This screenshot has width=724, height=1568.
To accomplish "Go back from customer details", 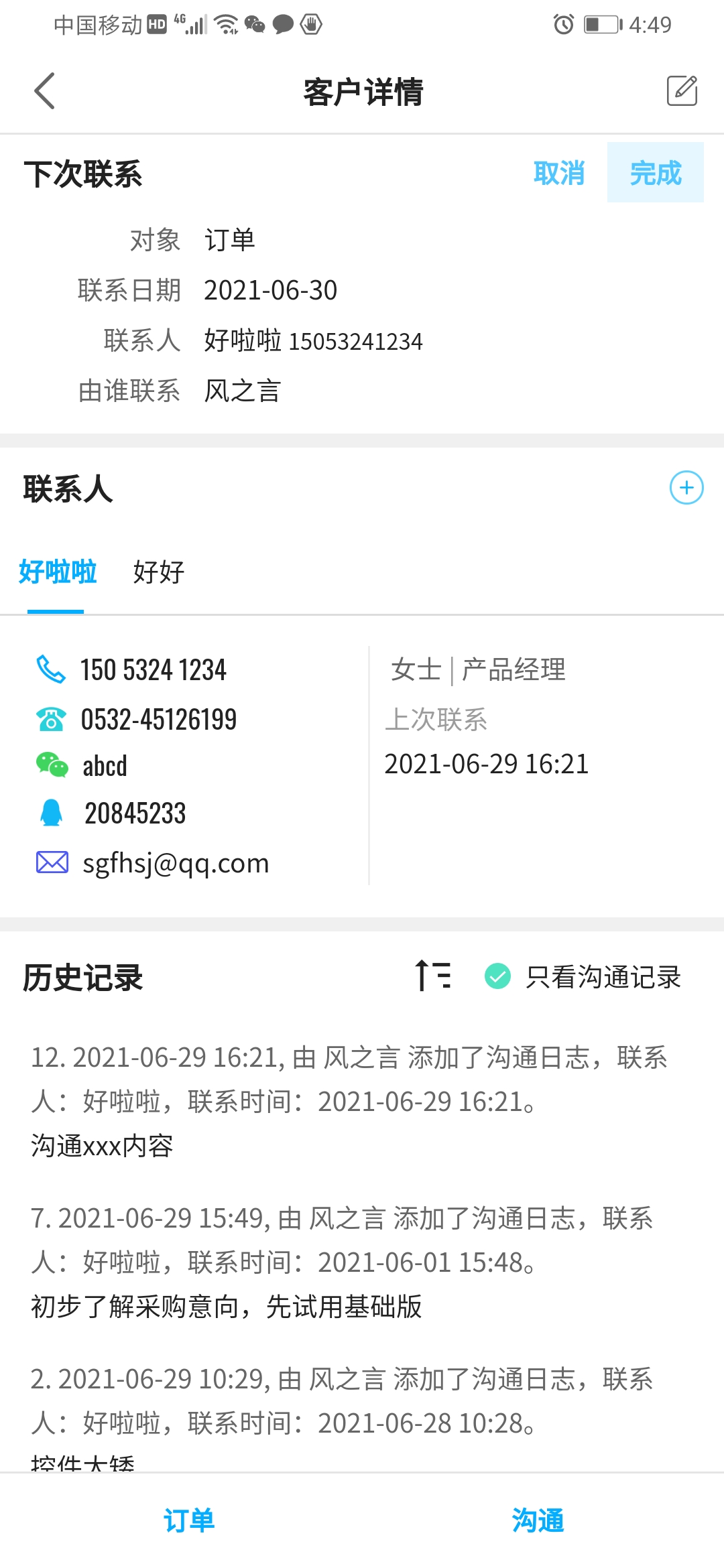I will pyautogui.click(x=44, y=91).
